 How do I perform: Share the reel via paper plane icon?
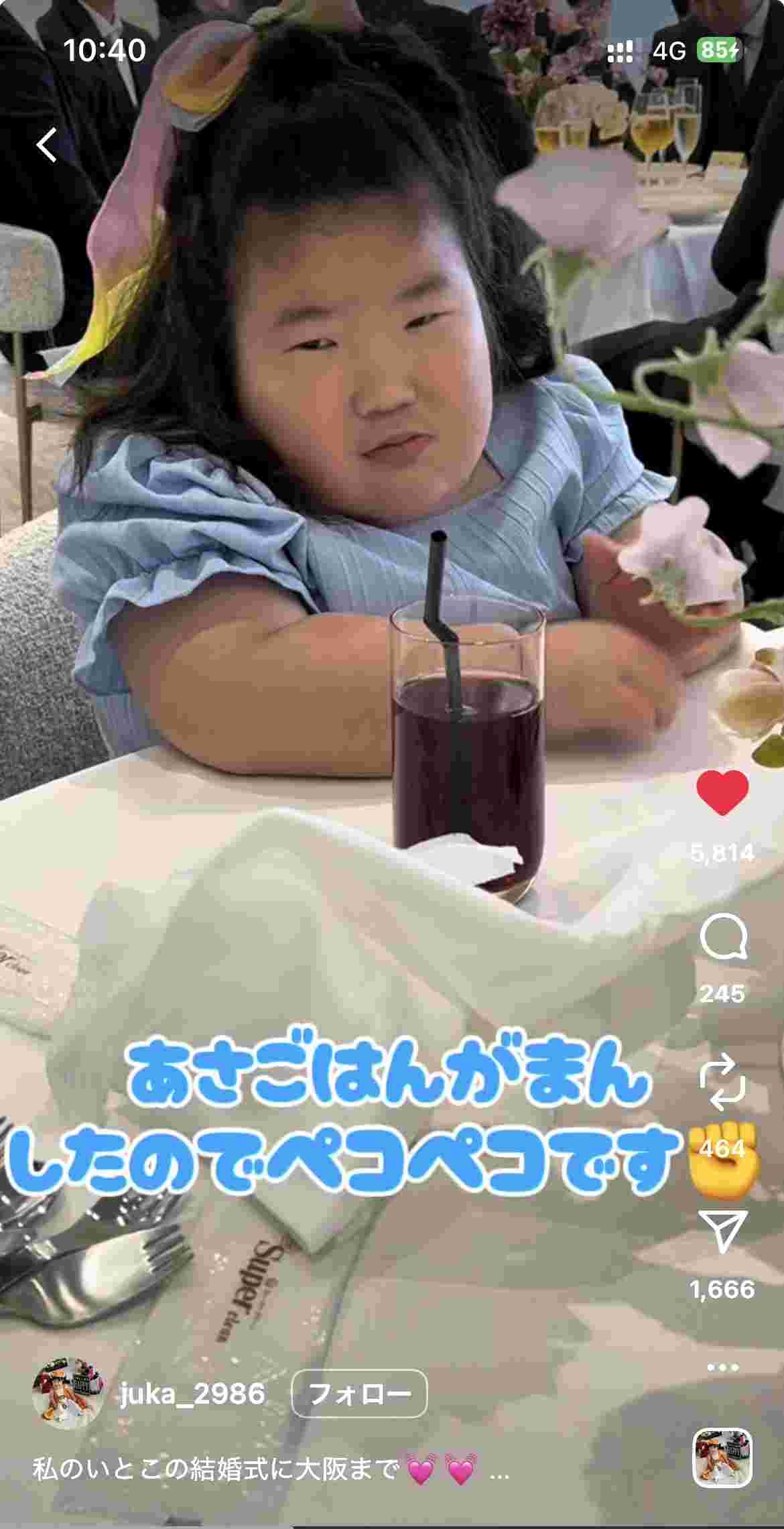point(722,1231)
